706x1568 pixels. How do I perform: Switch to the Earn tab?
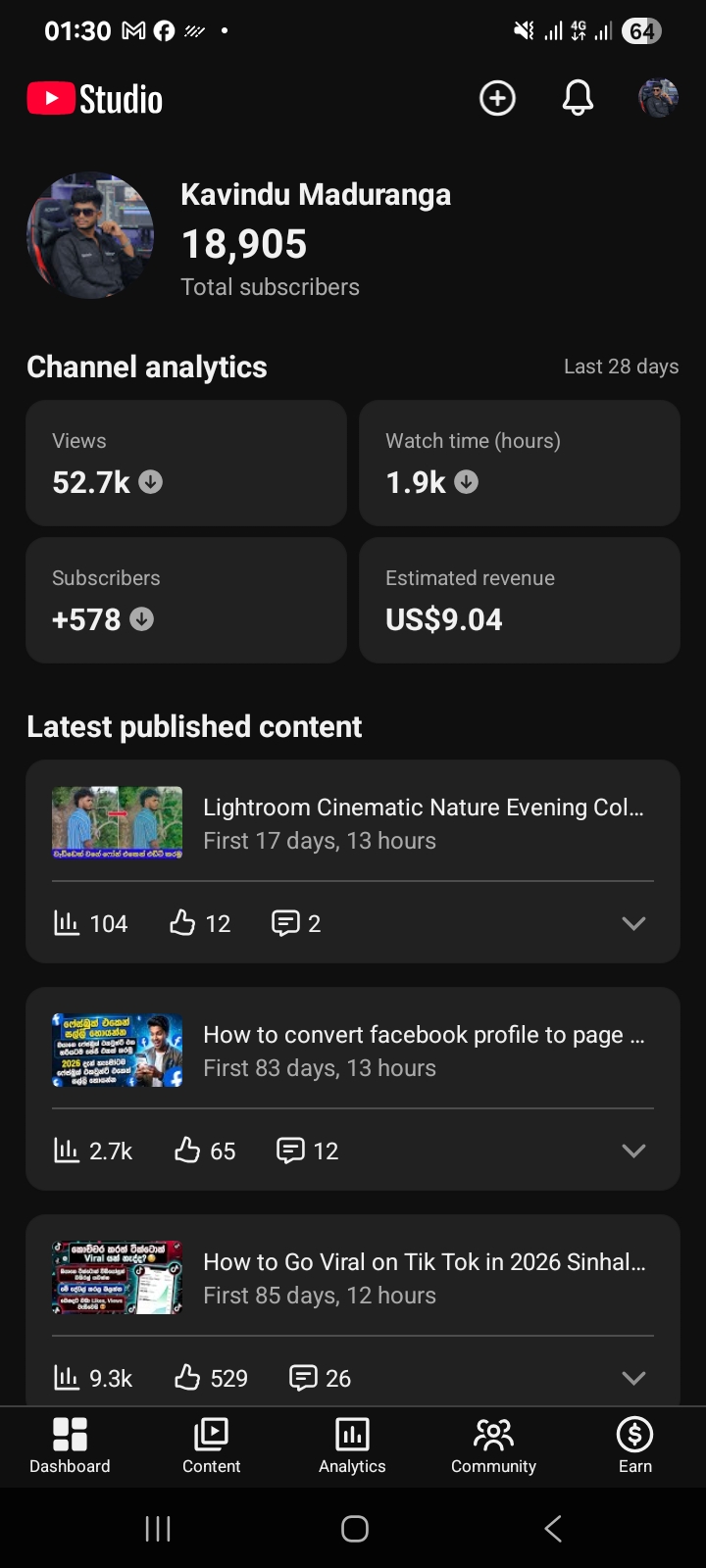[634, 1446]
